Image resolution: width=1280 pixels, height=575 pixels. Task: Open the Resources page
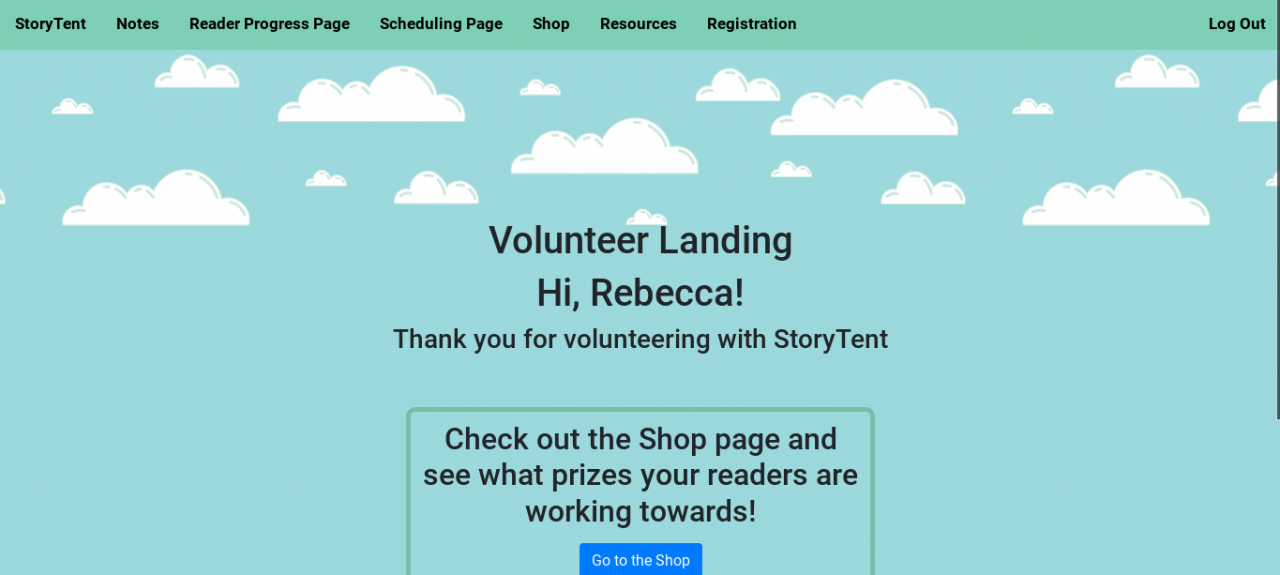click(x=638, y=24)
